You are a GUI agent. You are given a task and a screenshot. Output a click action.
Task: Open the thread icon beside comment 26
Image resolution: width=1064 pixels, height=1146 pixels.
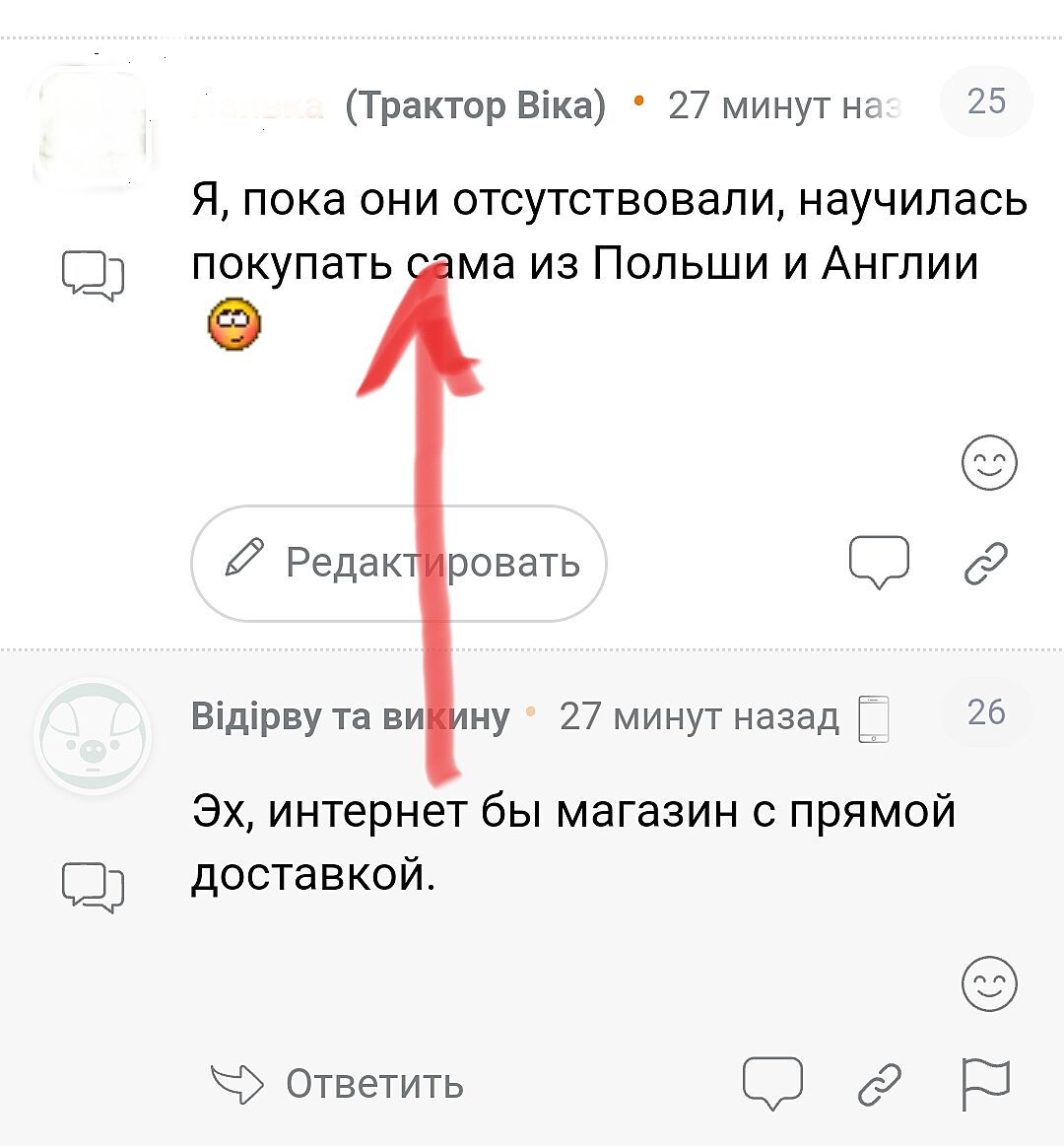tap(93, 886)
